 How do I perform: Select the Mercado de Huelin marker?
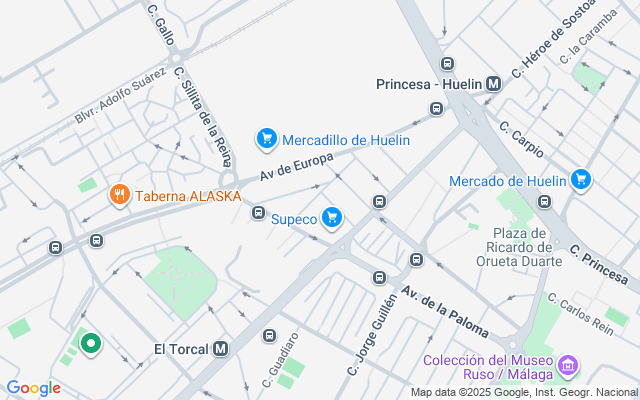tap(581, 180)
